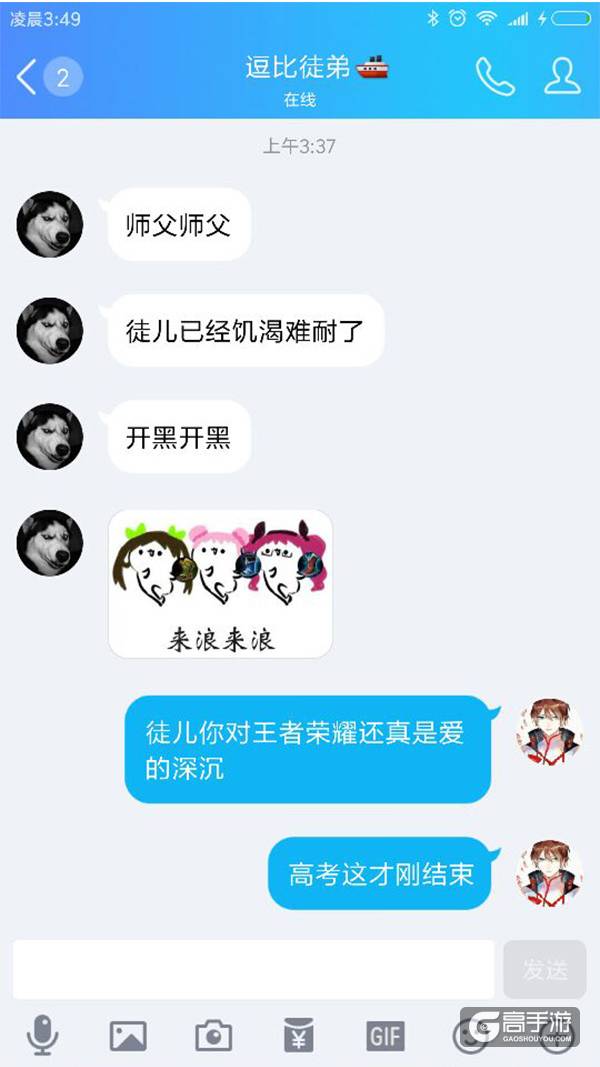Open the camera to take a photo
The width and height of the screenshot is (600, 1067).
213,1035
